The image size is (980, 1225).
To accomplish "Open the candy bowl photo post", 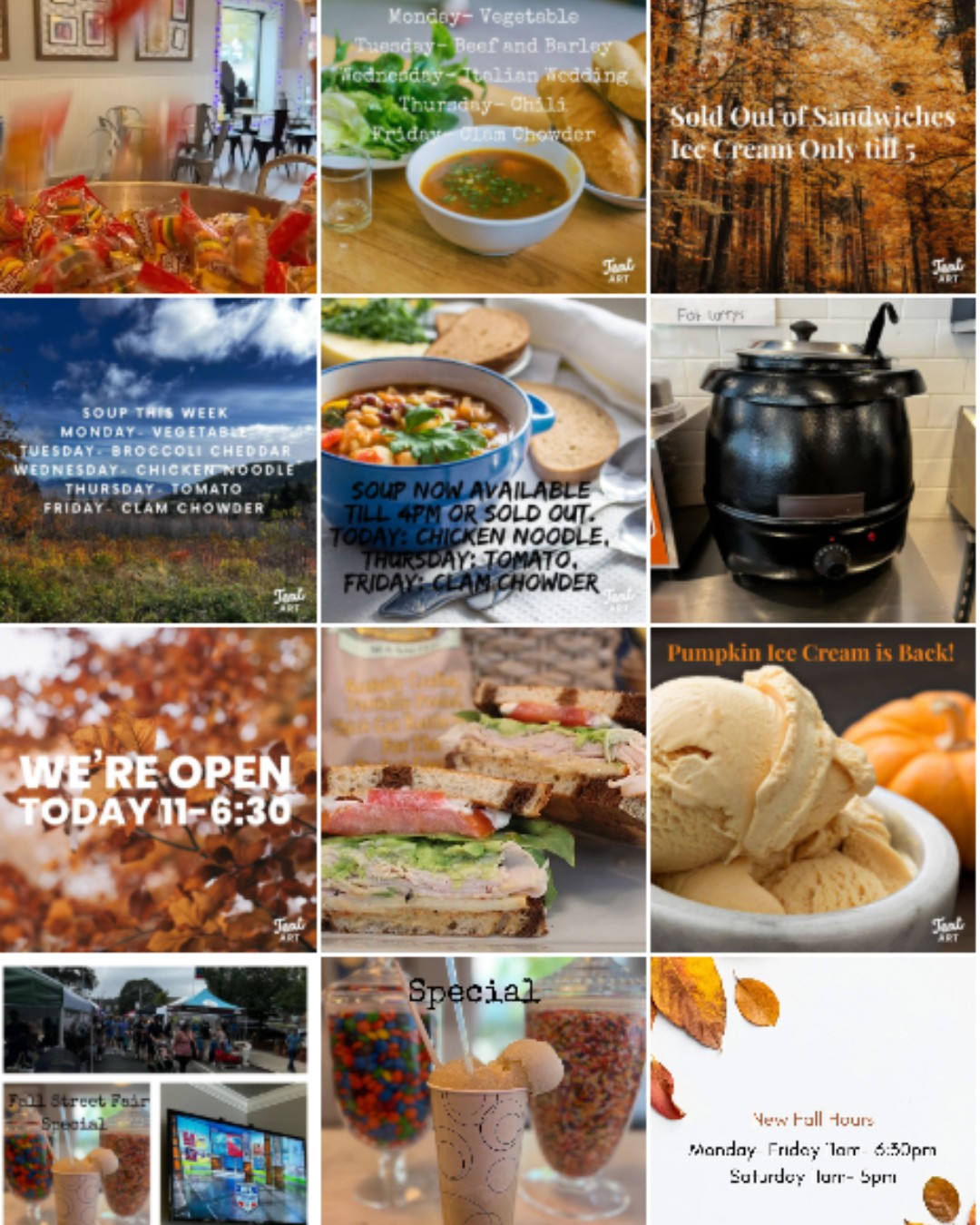I will [158, 145].
